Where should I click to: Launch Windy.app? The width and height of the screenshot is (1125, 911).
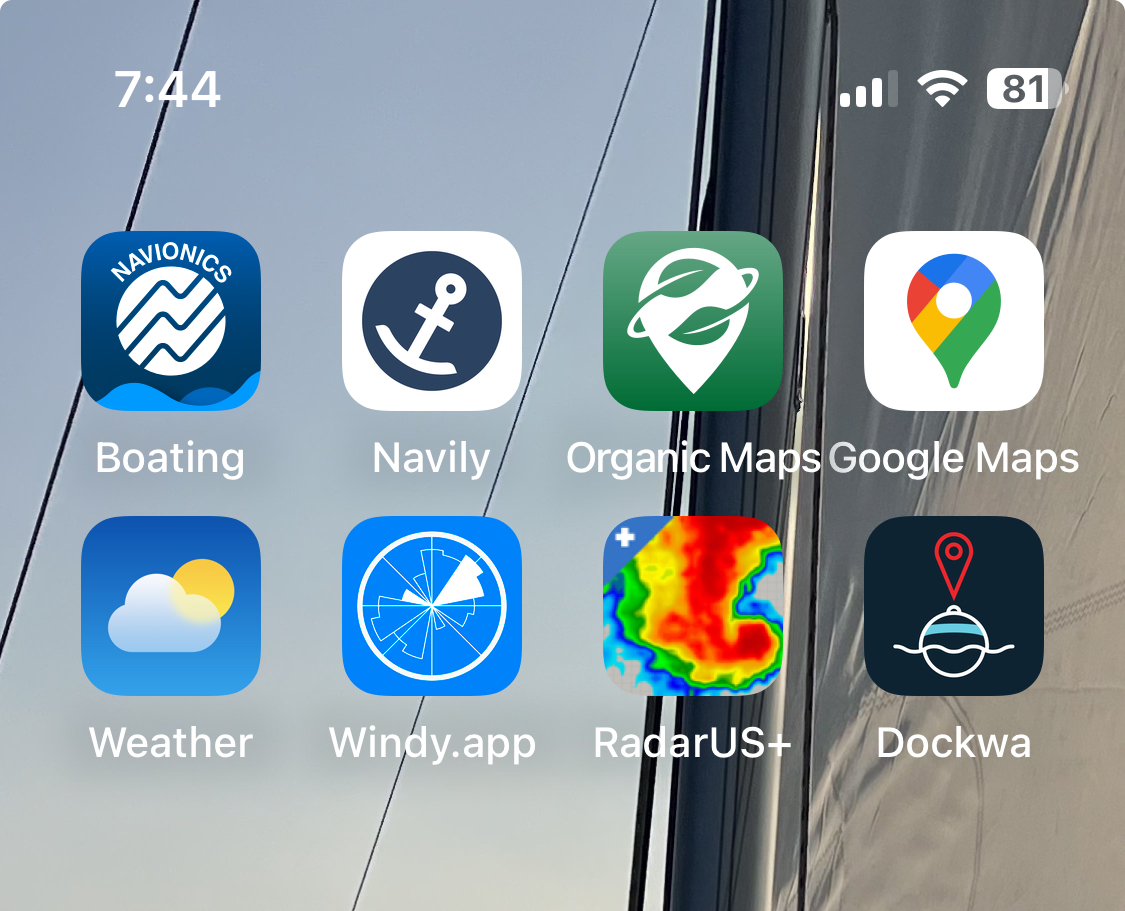[x=432, y=606]
